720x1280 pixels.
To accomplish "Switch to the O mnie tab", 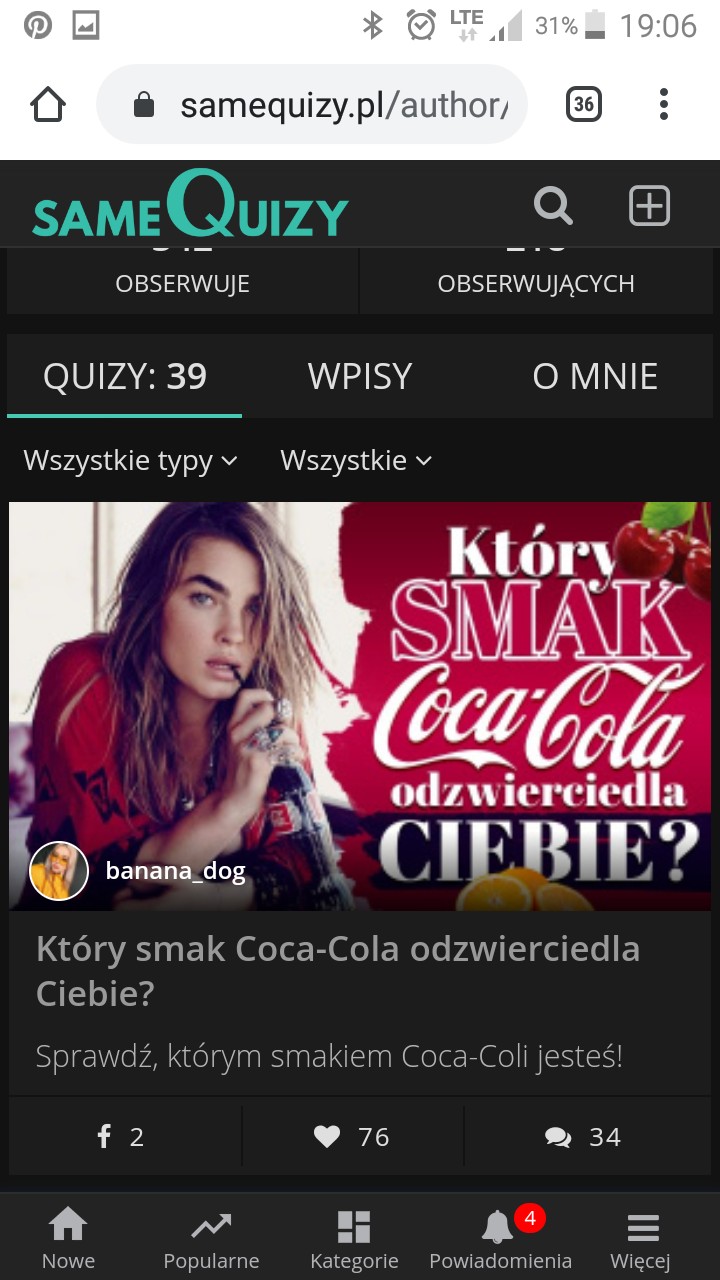I will 595,376.
